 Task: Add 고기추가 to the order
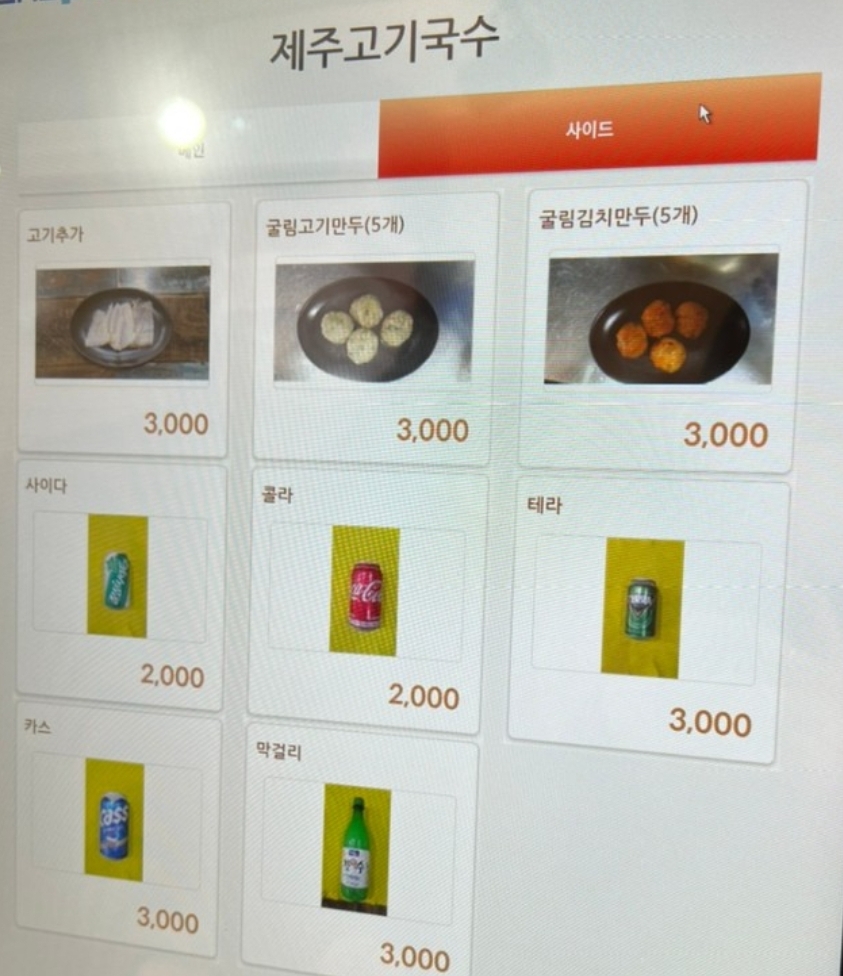coord(123,329)
